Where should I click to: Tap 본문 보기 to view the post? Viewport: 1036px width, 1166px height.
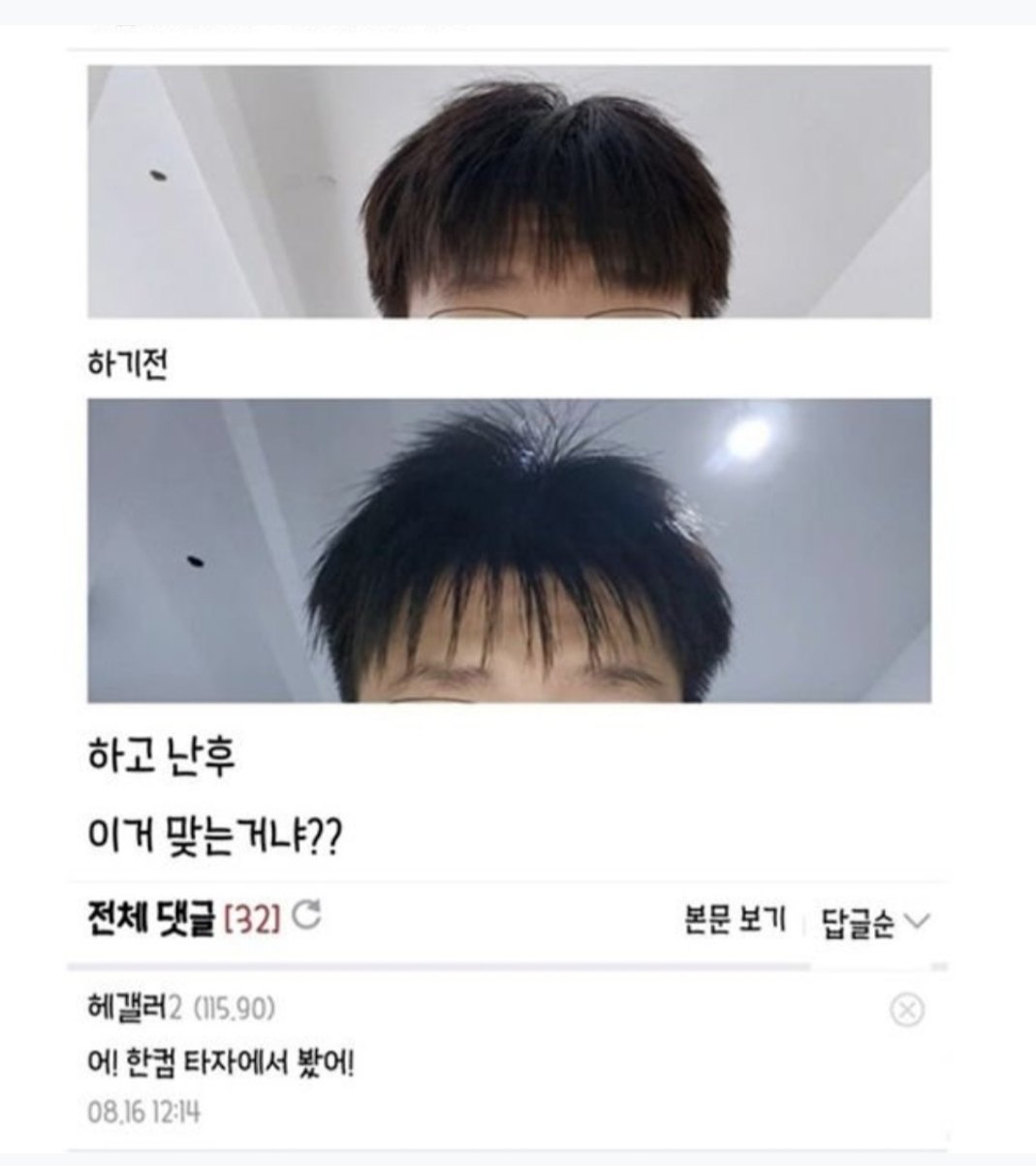[735, 920]
